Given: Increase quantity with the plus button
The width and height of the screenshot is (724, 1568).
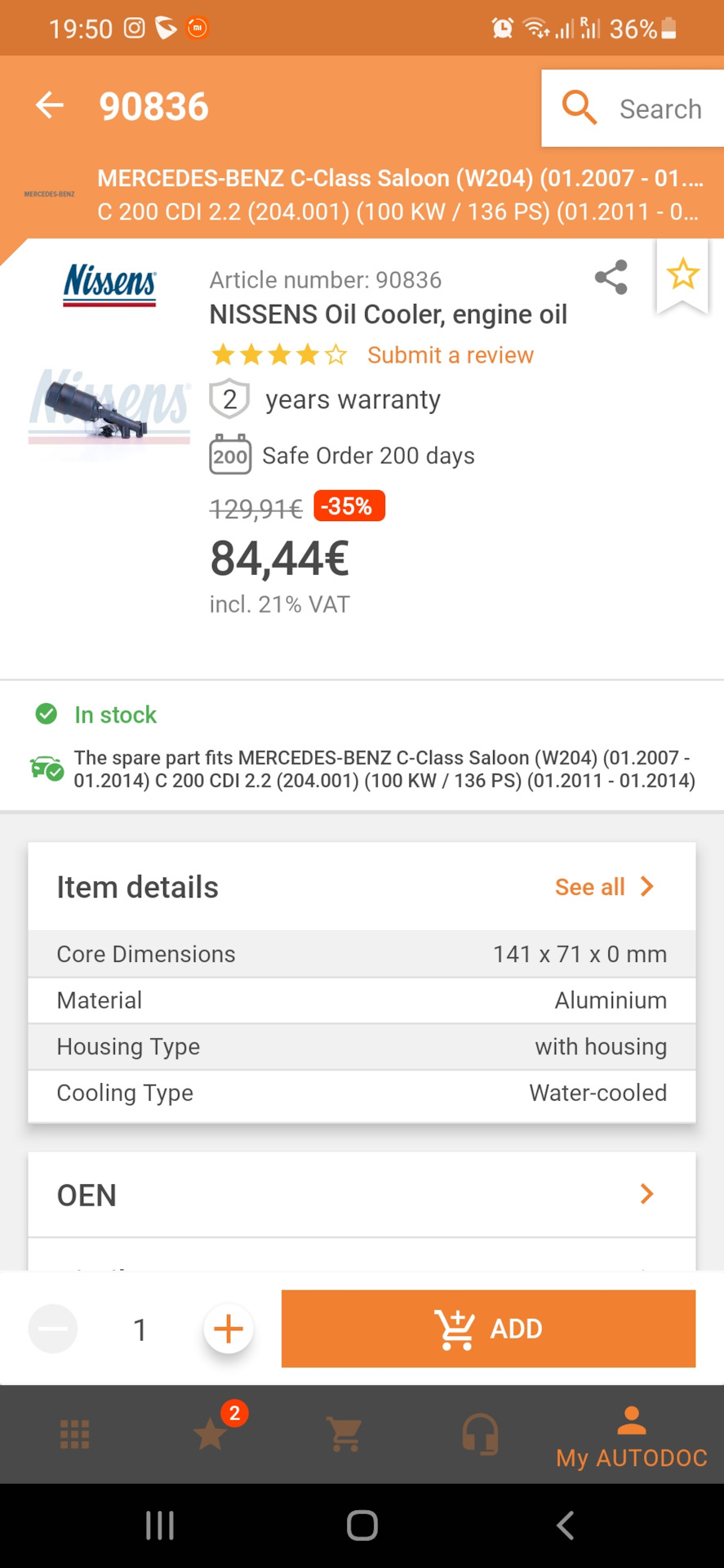Looking at the screenshot, I should point(228,1329).
